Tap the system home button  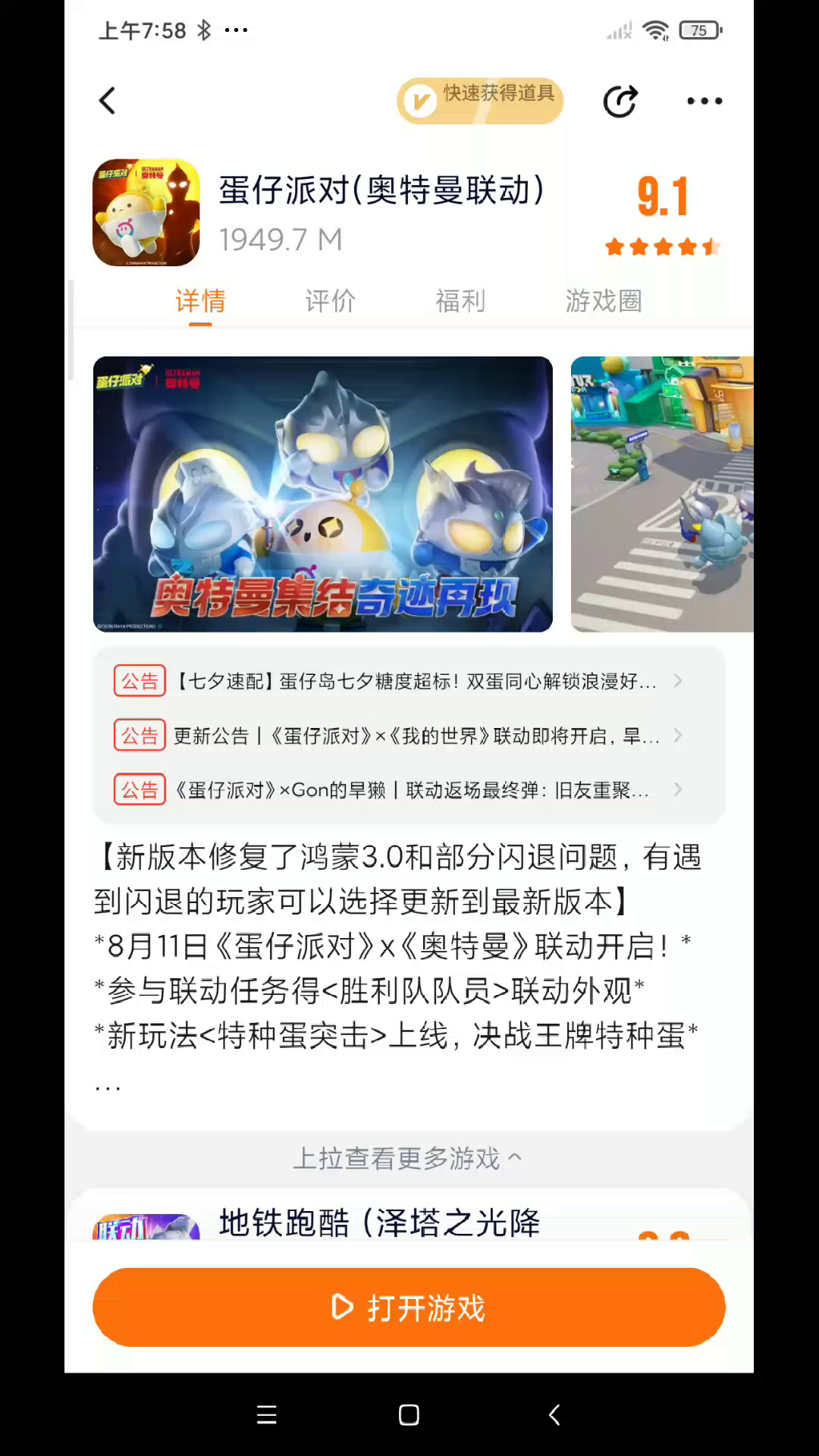[409, 1415]
